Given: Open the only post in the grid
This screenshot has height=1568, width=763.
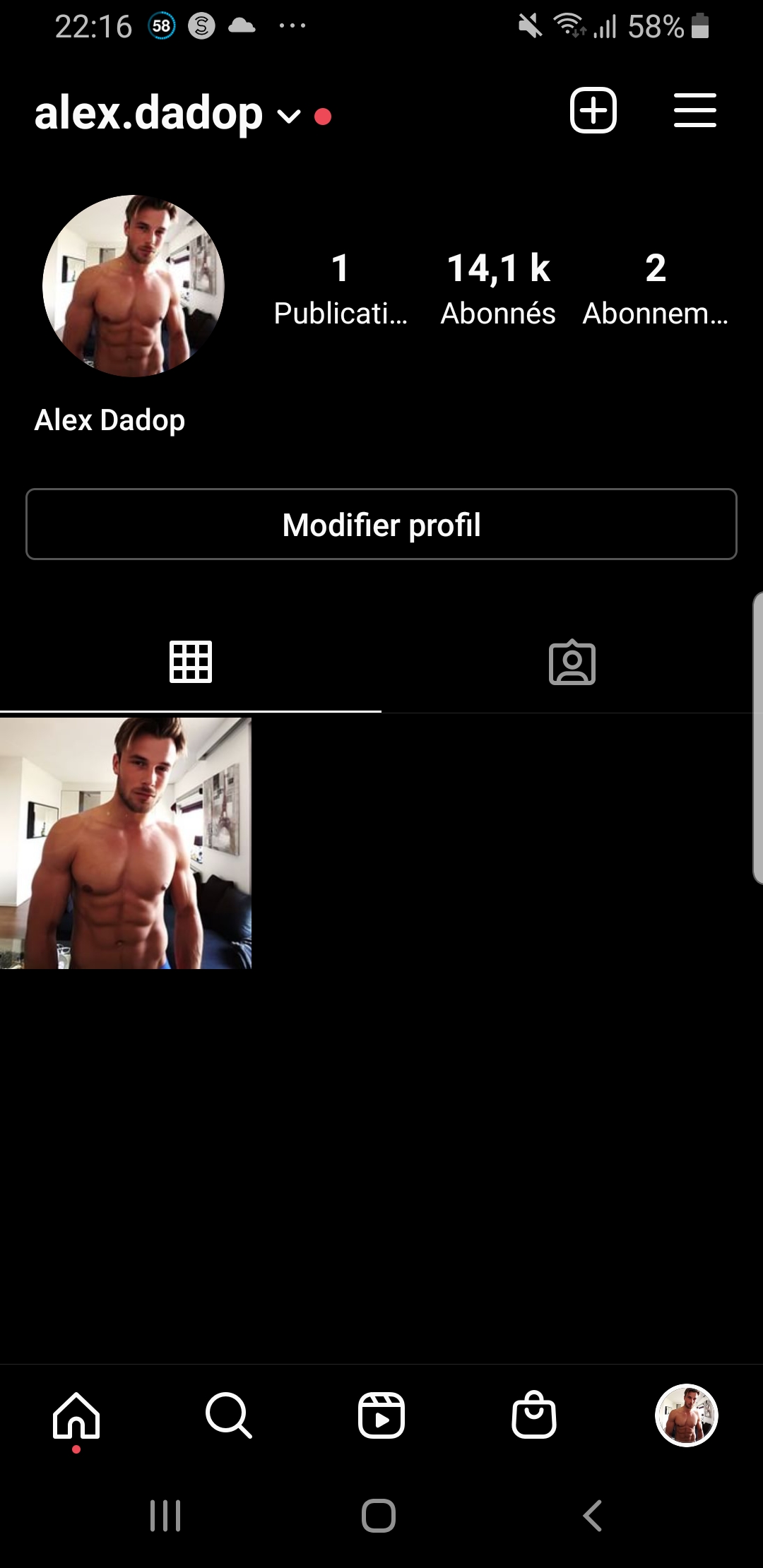Looking at the screenshot, I should 126,843.
